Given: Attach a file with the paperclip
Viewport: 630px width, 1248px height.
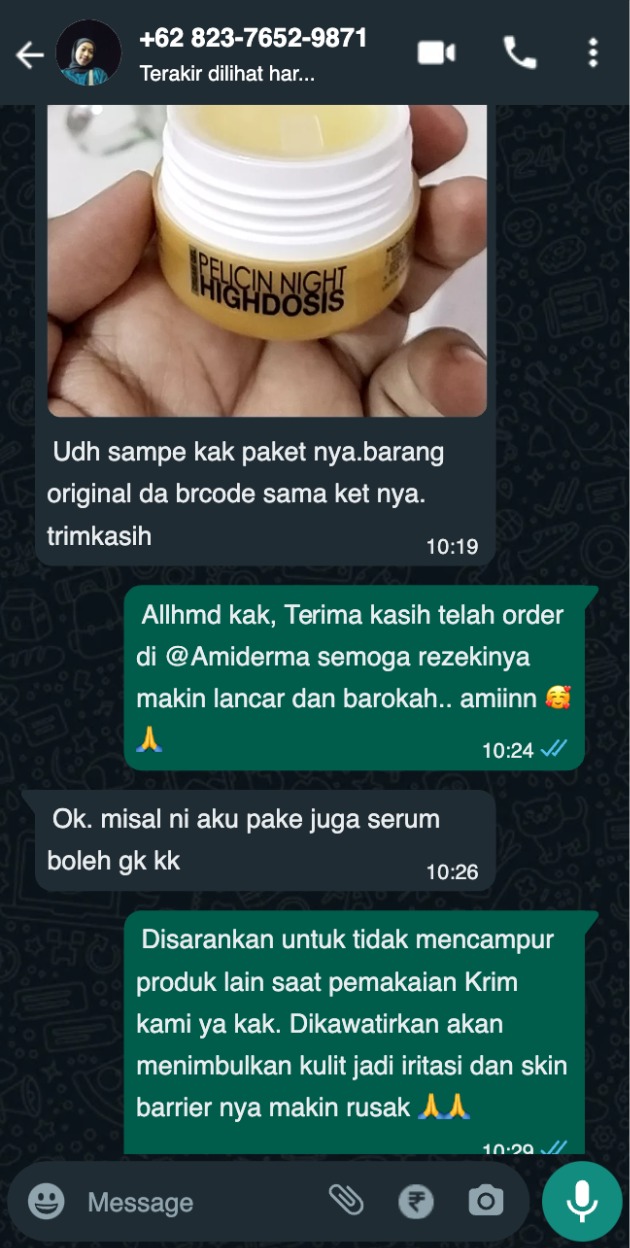Looking at the screenshot, I should [346, 1200].
